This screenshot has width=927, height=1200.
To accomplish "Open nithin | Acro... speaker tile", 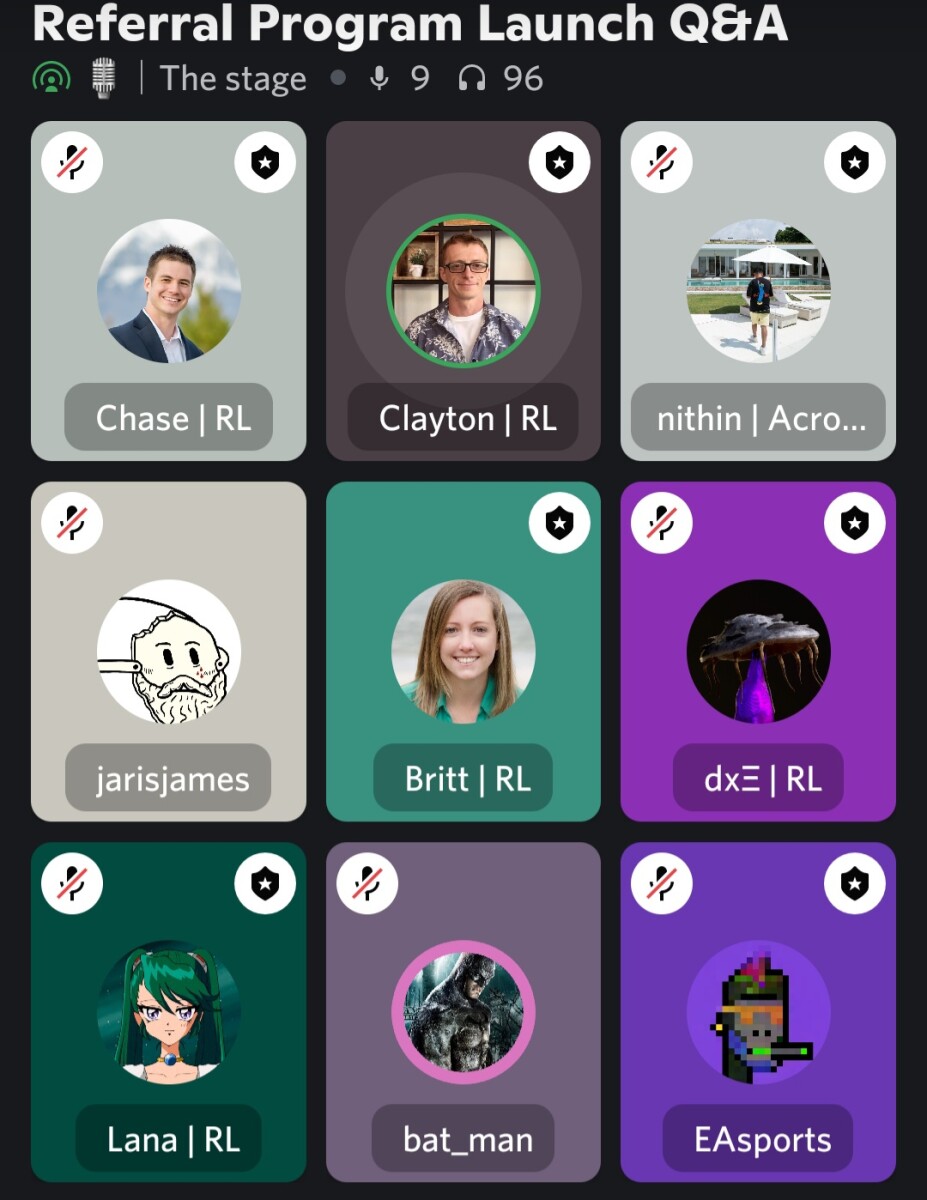I will (x=758, y=291).
